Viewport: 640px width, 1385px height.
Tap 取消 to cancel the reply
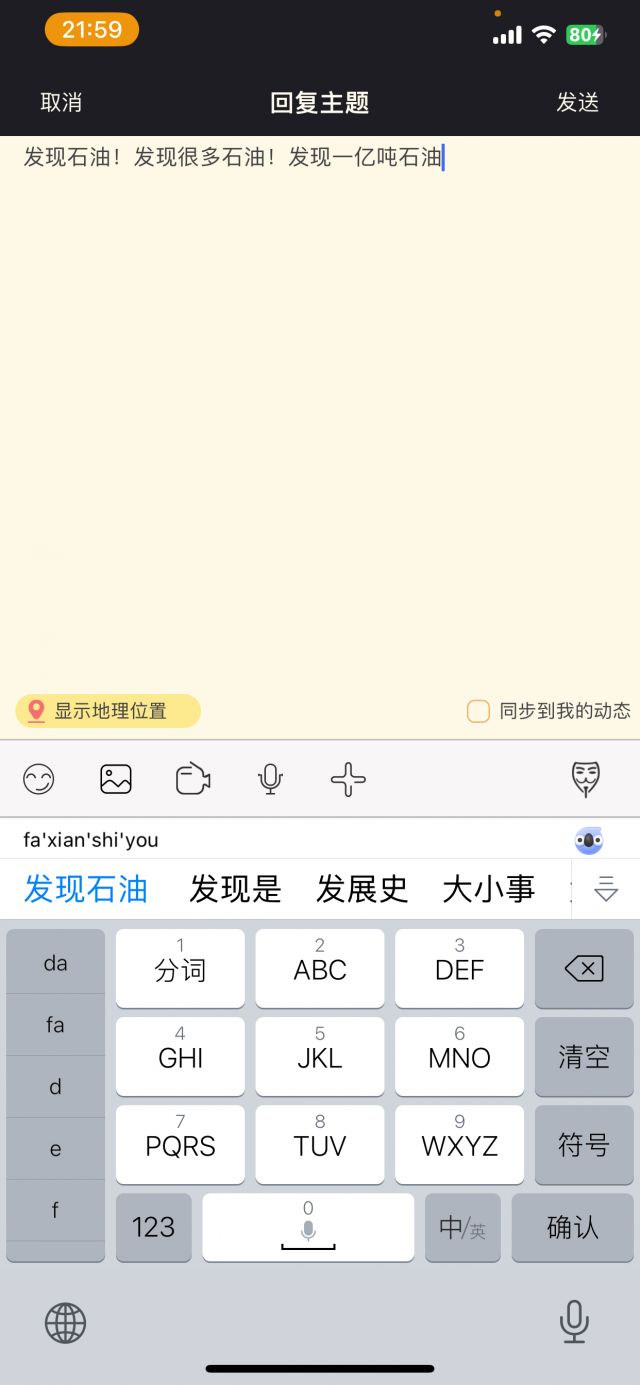coord(61,102)
